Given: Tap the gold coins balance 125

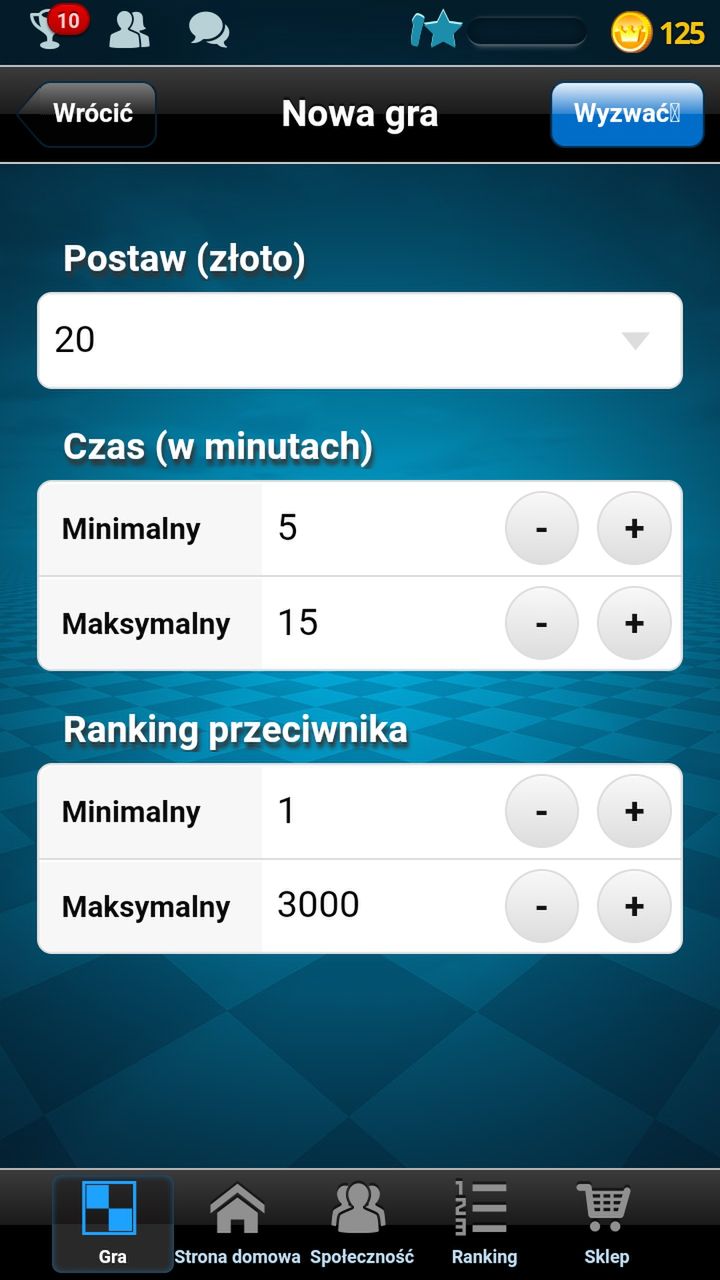Looking at the screenshot, I should [657, 32].
